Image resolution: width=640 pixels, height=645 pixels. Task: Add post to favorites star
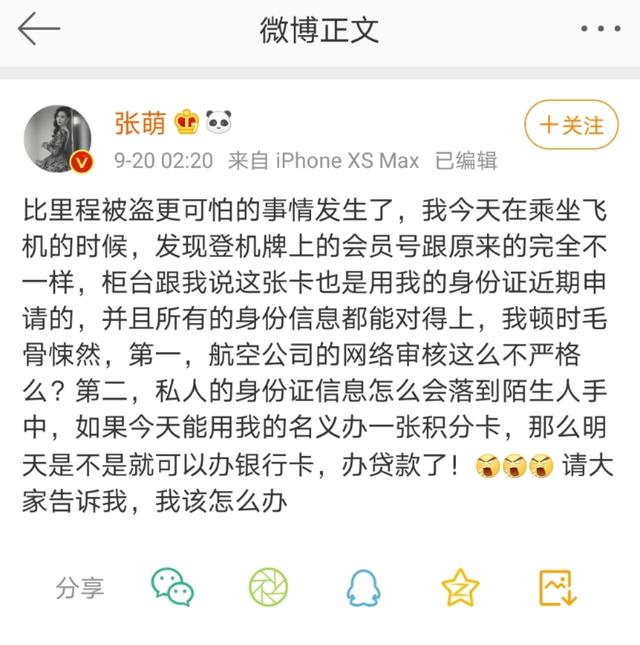(x=460, y=587)
